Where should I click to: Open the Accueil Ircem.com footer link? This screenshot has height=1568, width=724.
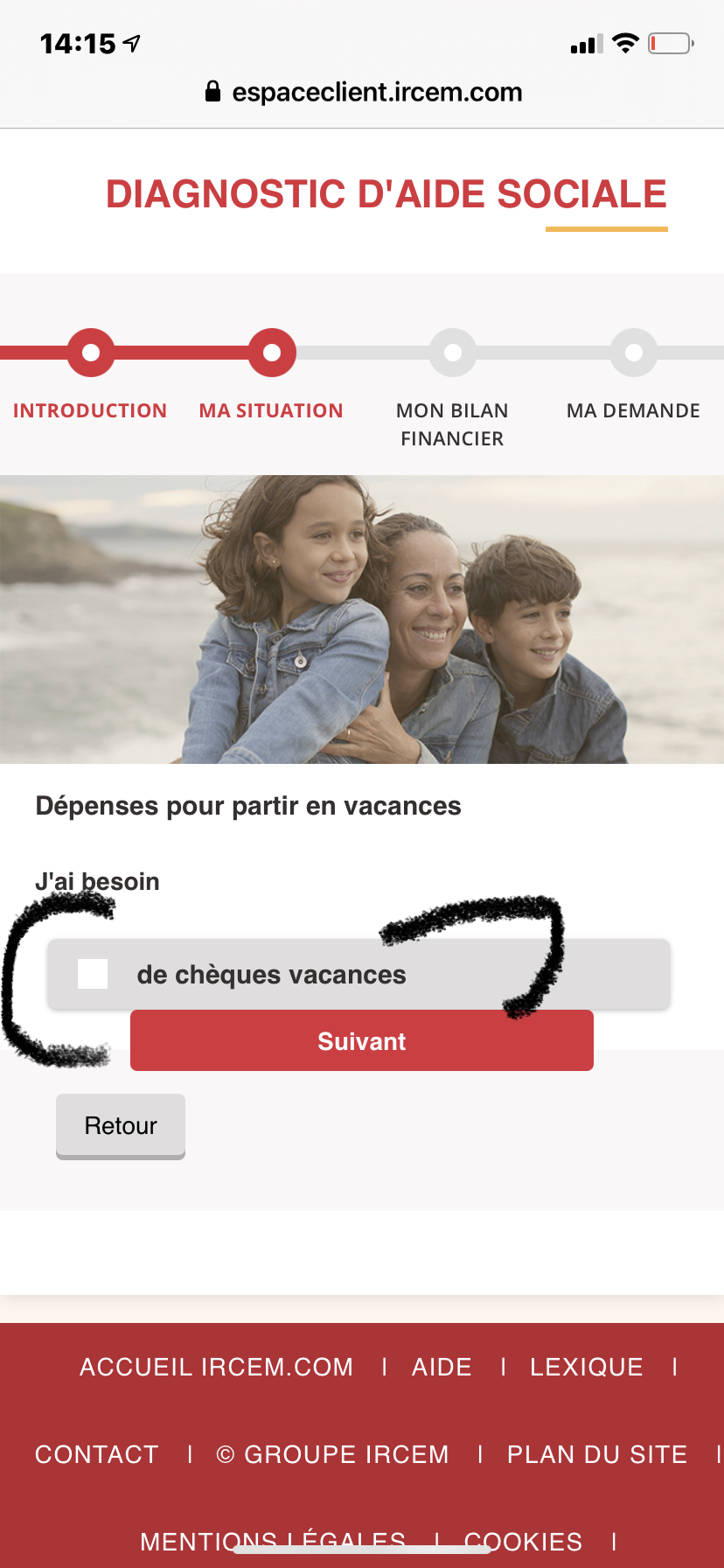tap(217, 1367)
